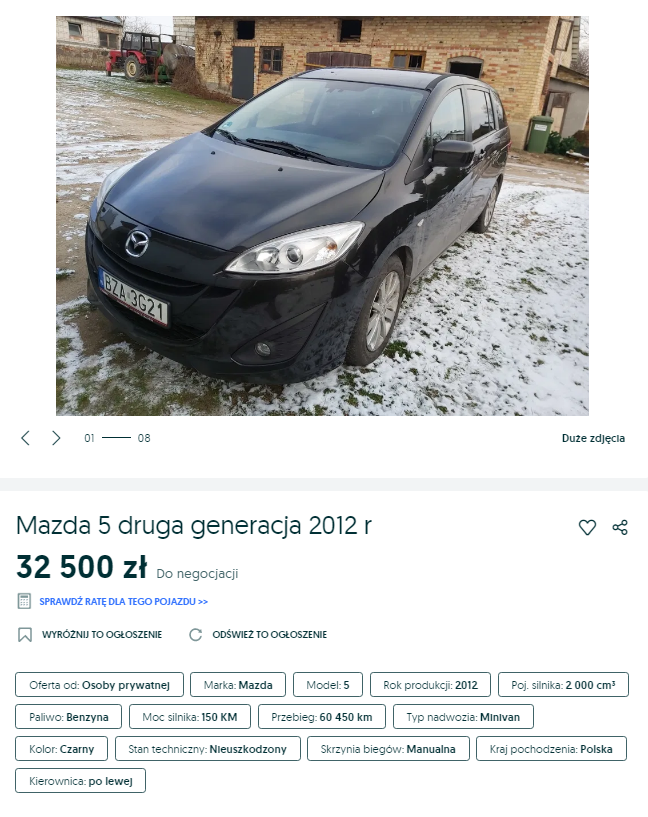This screenshot has width=648, height=817.
Task: Open Sprawdź ratę dla tego pojazdu link
Action: tap(123, 602)
